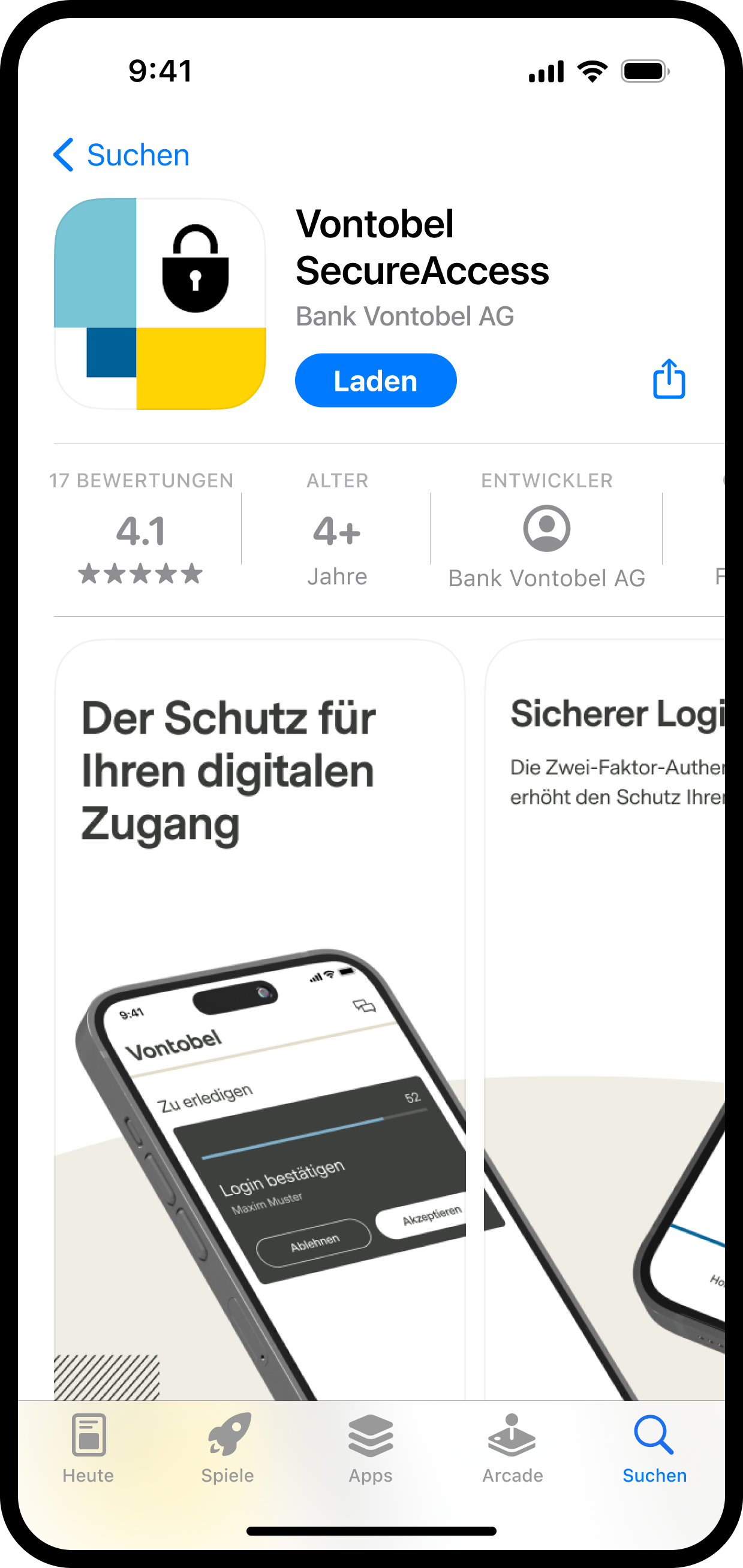Switch to the Arcade tab
Screen dimensions: 743x1568
point(512,1449)
